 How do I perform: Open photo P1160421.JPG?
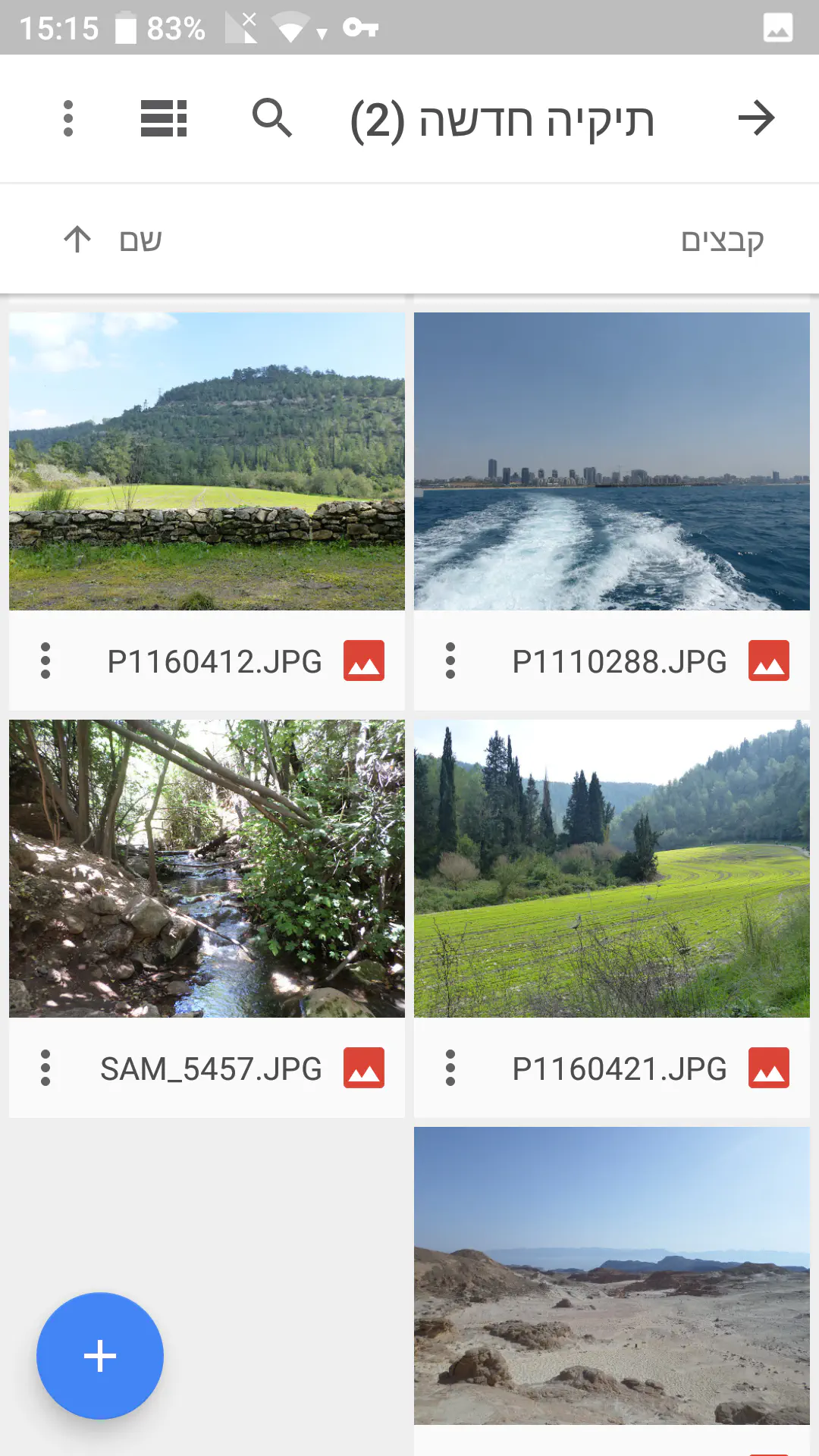[612, 868]
